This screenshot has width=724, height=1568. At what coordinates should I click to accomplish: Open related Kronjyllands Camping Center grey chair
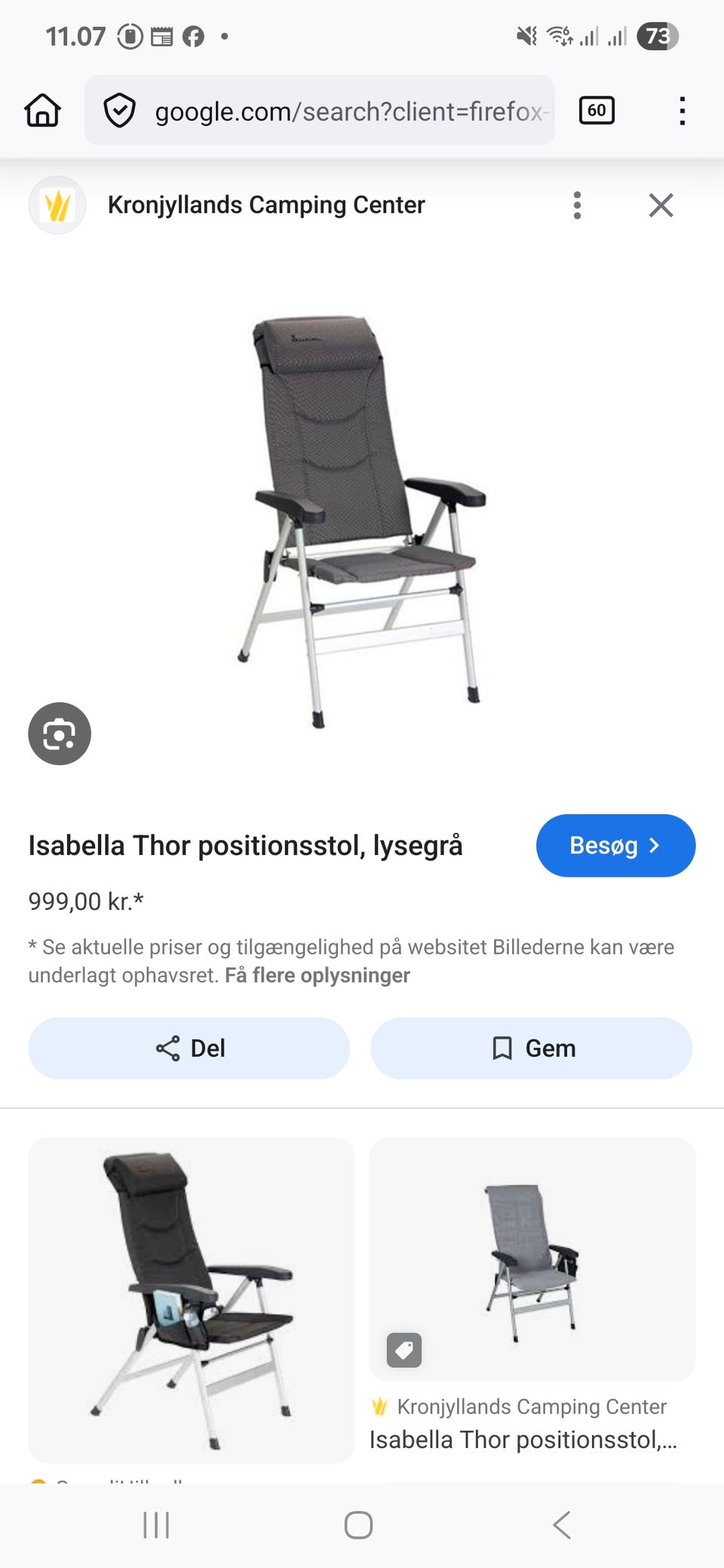click(532, 1259)
